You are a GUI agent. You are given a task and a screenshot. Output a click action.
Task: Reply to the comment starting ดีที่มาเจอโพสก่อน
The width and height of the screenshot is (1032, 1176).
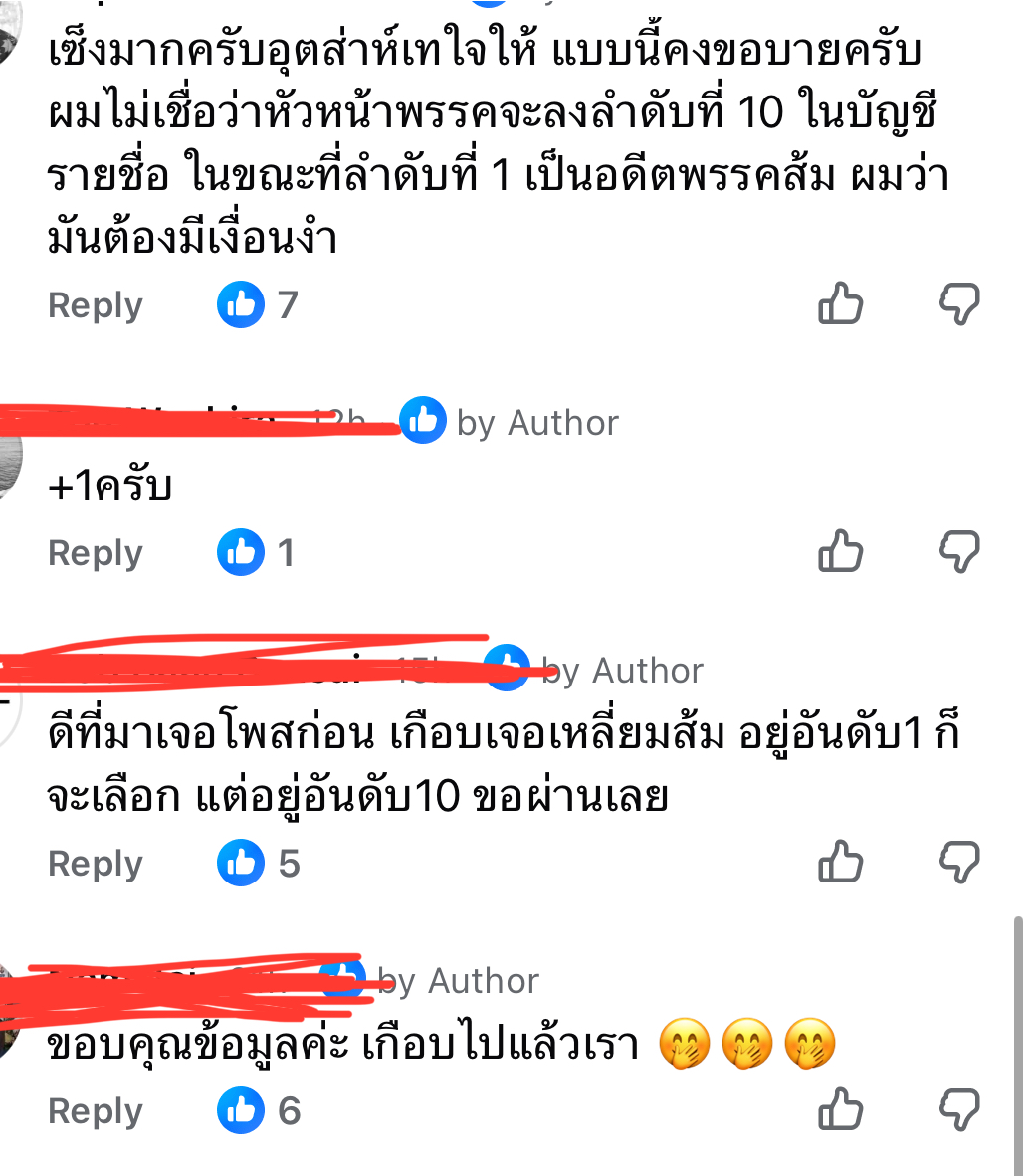click(x=96, y=864)
